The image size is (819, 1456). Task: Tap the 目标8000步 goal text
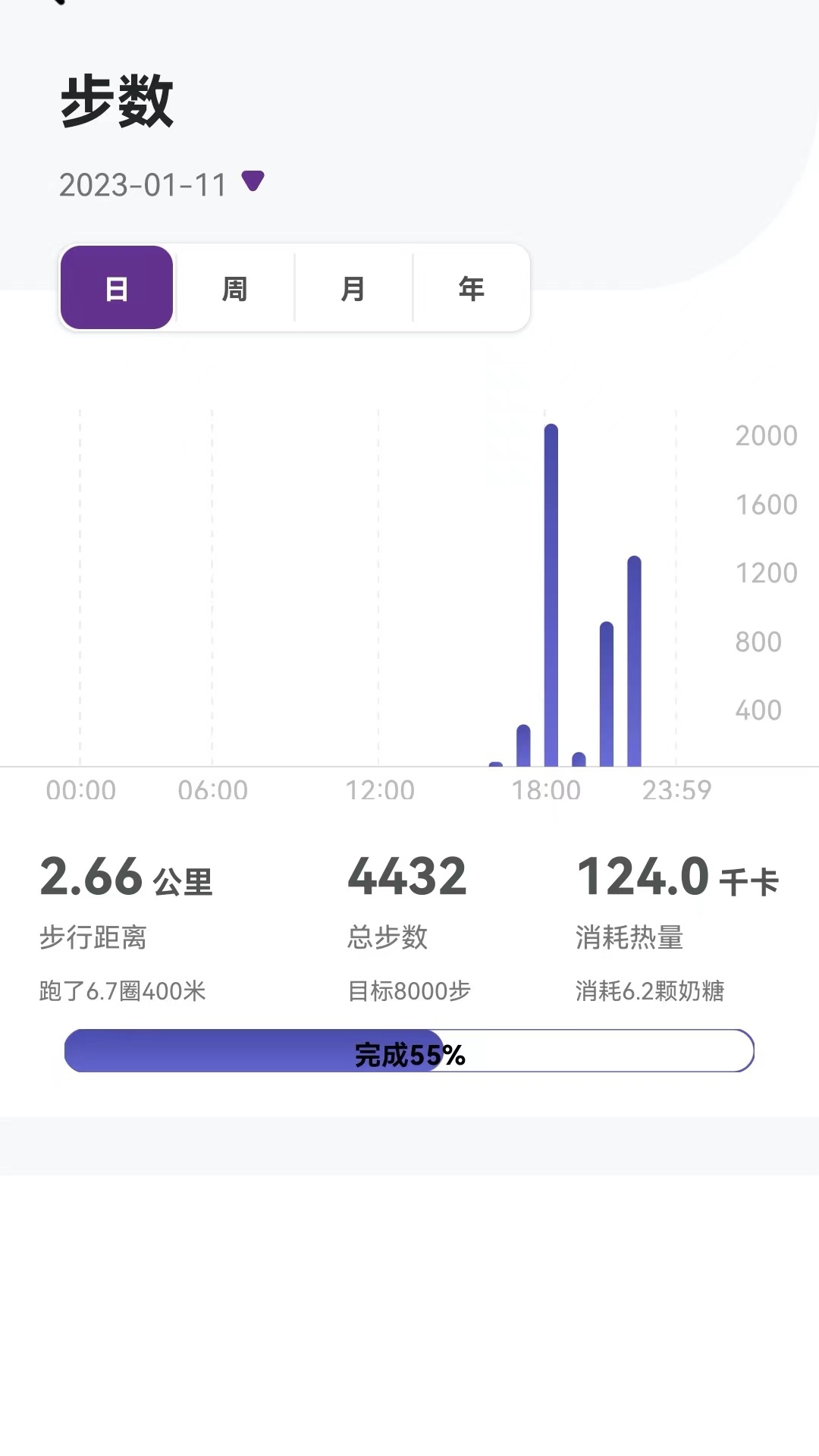click(409, 990)
